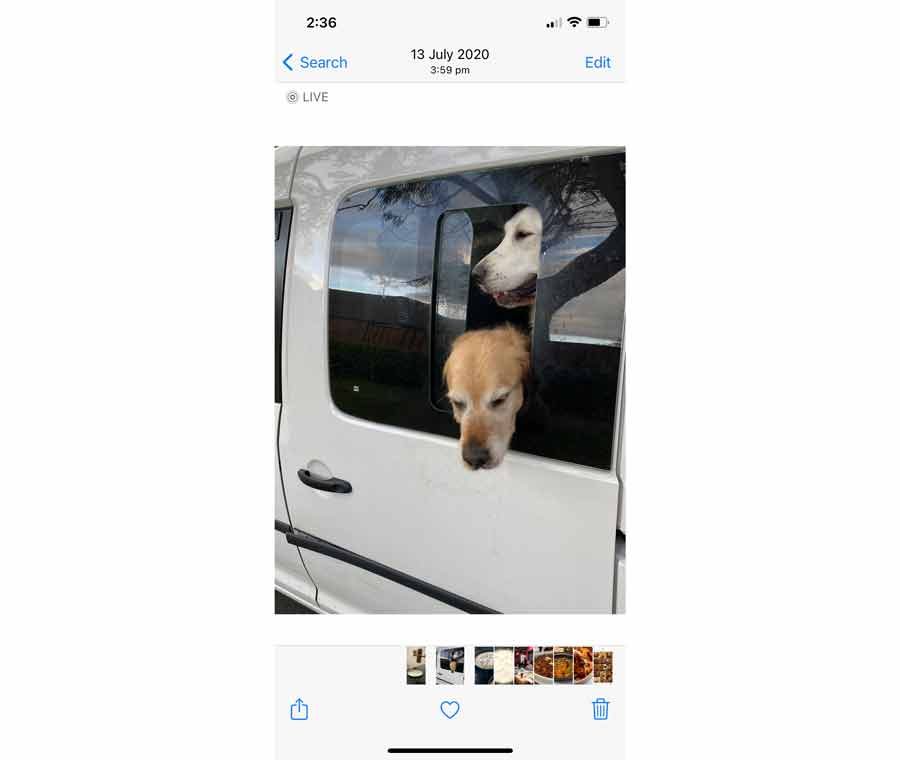Delete this photo with the trash icon
Viewport: 900px width, 760px height.
click(600, 709)
